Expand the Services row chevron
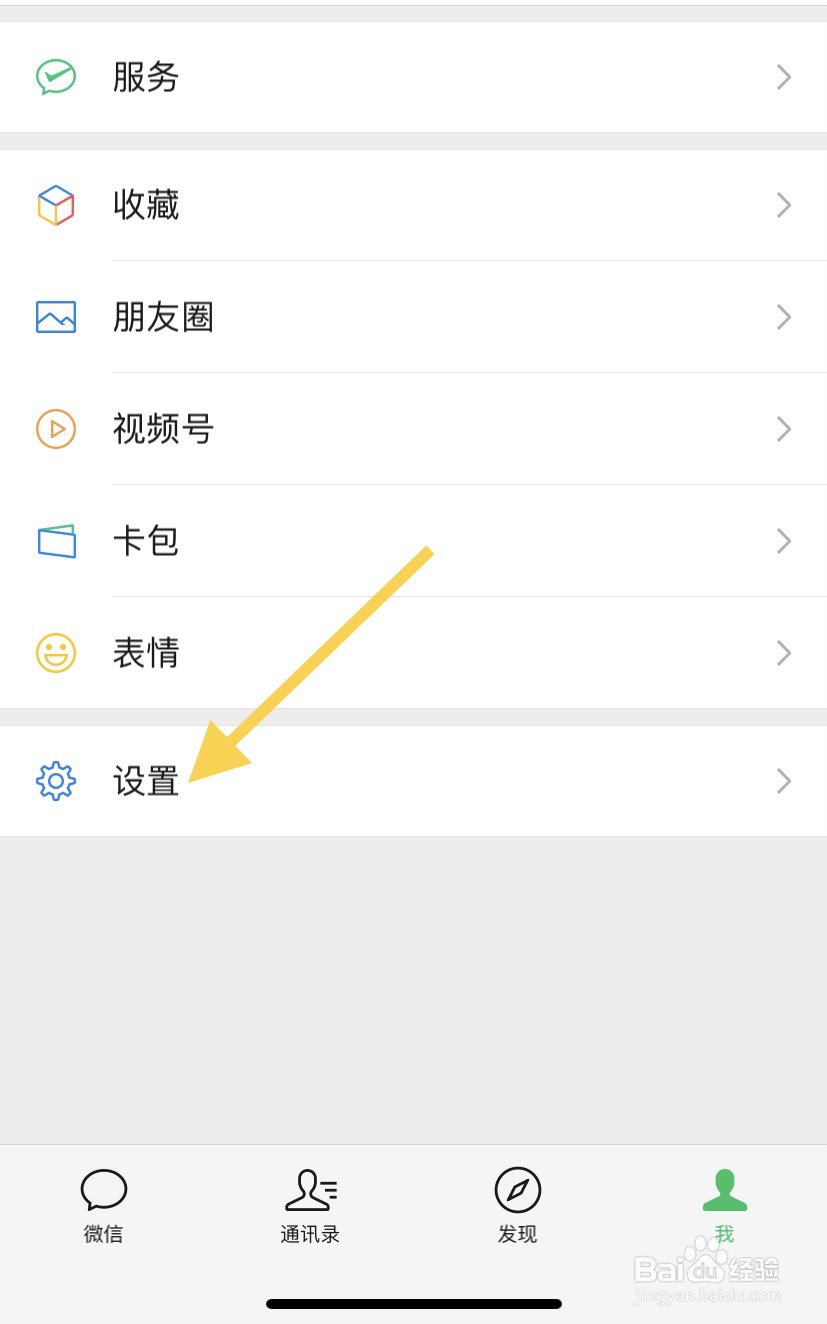The image size is (827, 1324). [x=783, y=76]
